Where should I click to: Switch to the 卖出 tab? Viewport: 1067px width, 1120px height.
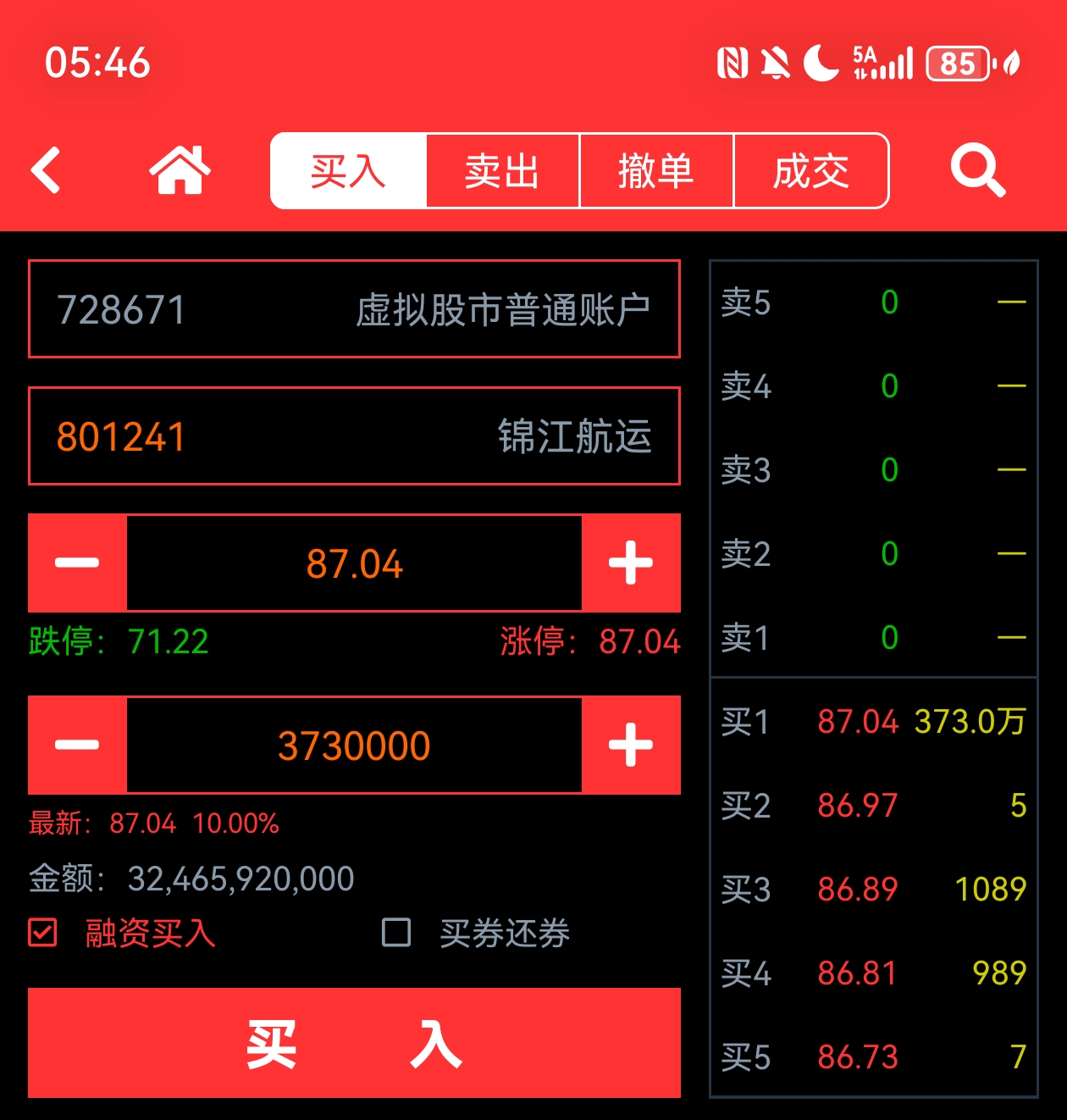[x=502, y=171]
